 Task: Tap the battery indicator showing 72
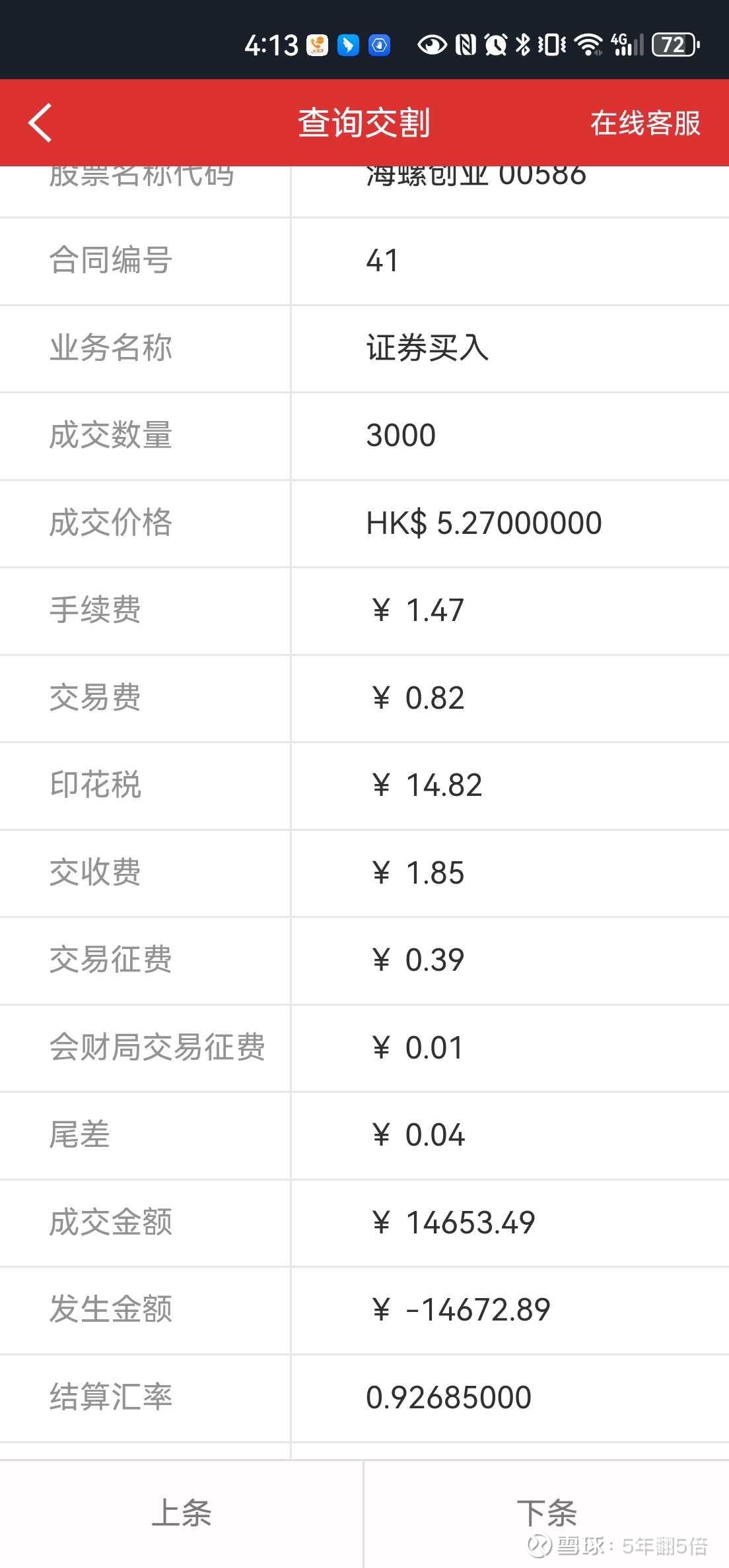coord(674,45)
